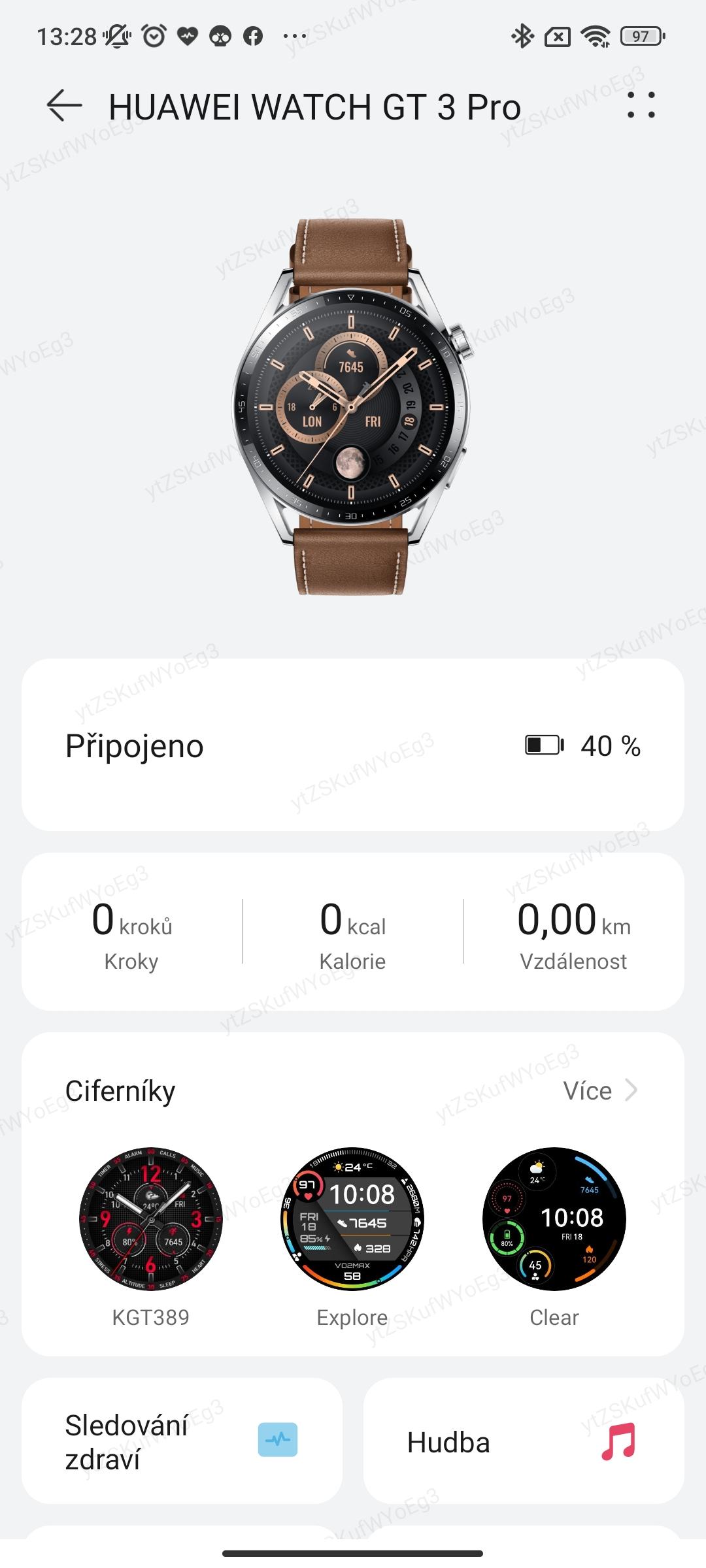Go back using the arrow icon
The height and width of the screenshot is (1568, 706).
[64, 106]
